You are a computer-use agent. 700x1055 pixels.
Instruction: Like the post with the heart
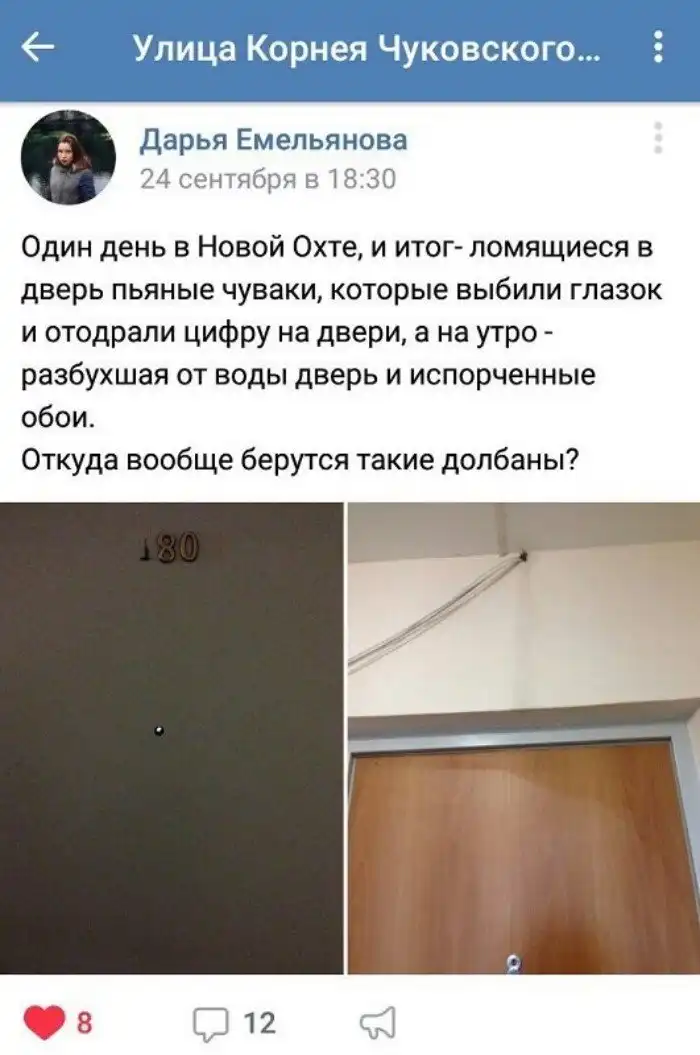[43, 1021]
